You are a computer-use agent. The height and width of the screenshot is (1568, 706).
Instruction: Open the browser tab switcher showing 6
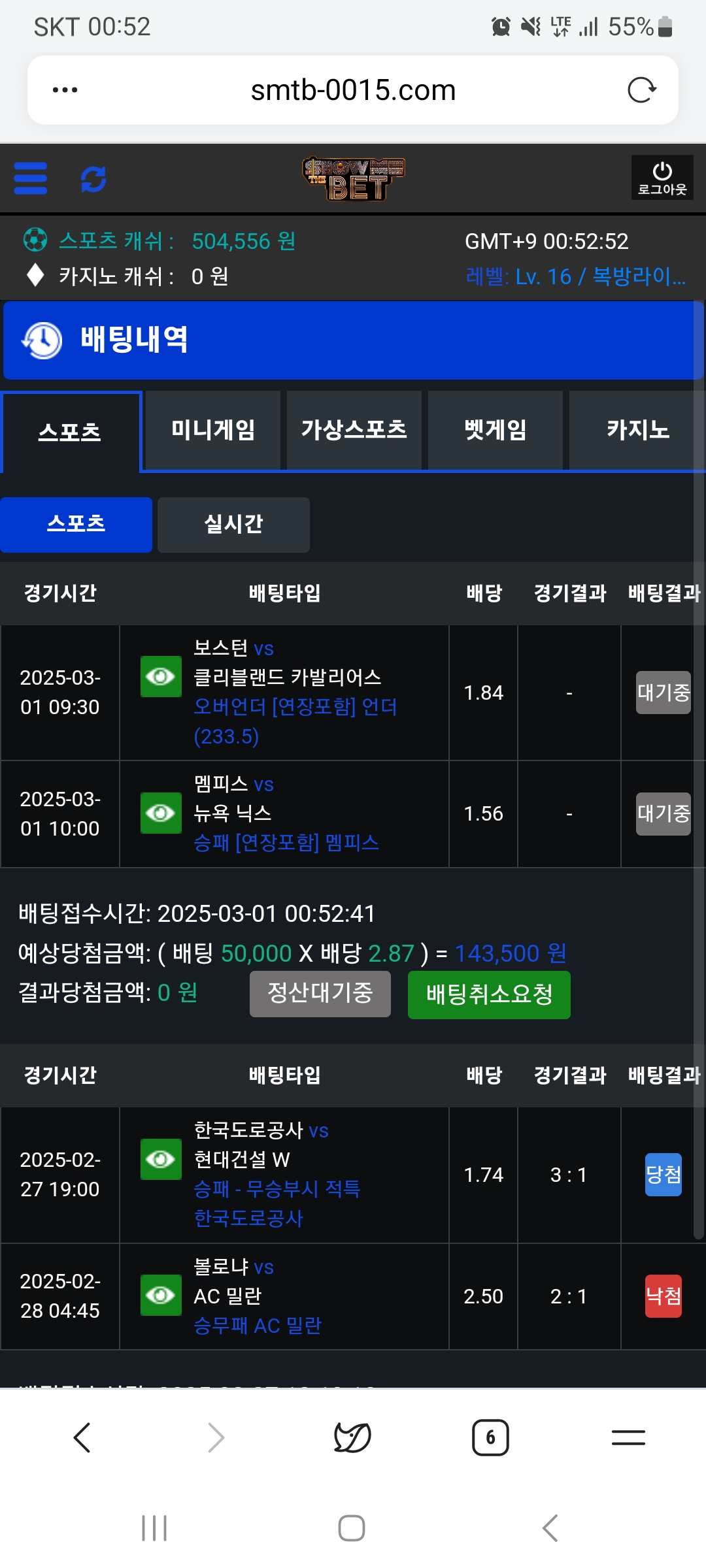pyautogui.click(x=490, y=1437)
